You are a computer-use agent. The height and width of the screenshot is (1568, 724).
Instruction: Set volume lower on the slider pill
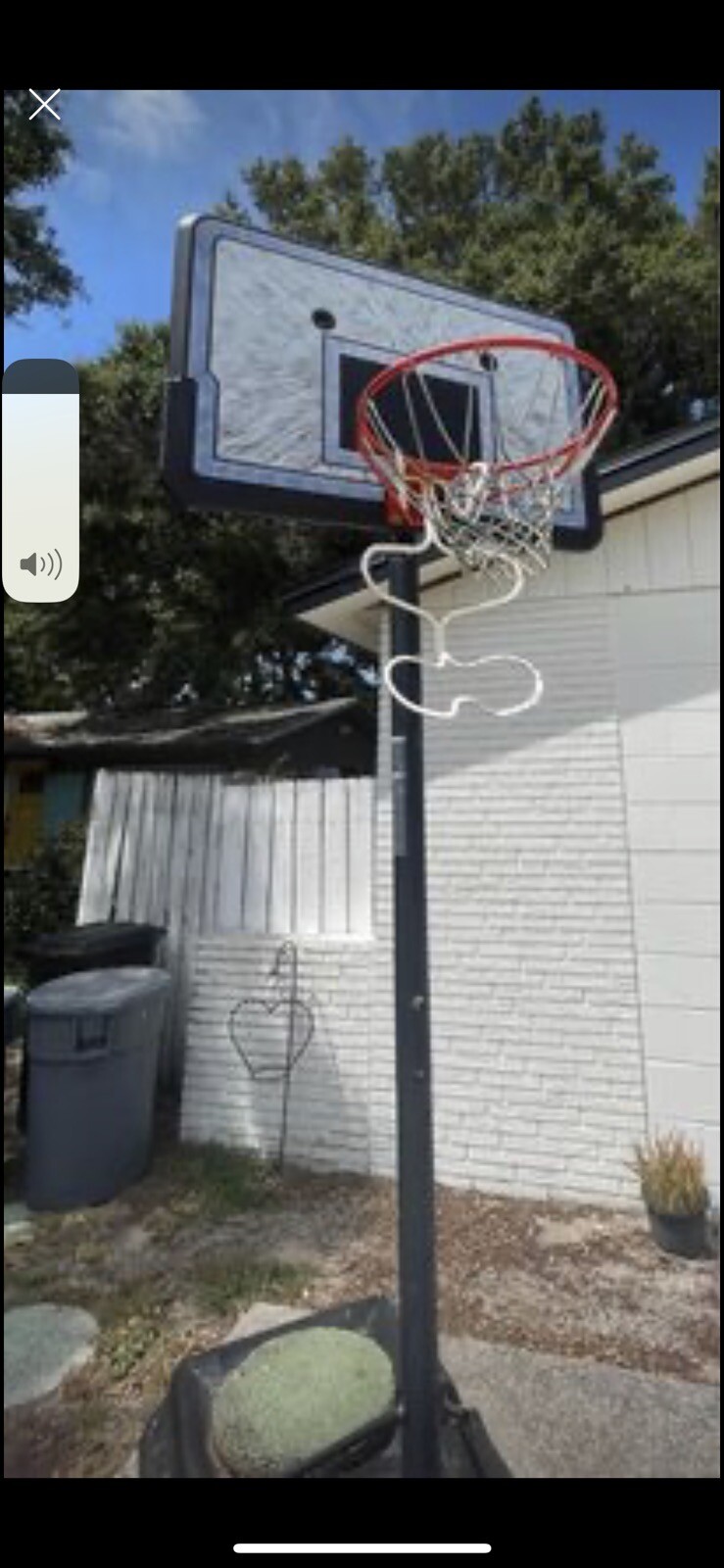(x=39, y=480)
